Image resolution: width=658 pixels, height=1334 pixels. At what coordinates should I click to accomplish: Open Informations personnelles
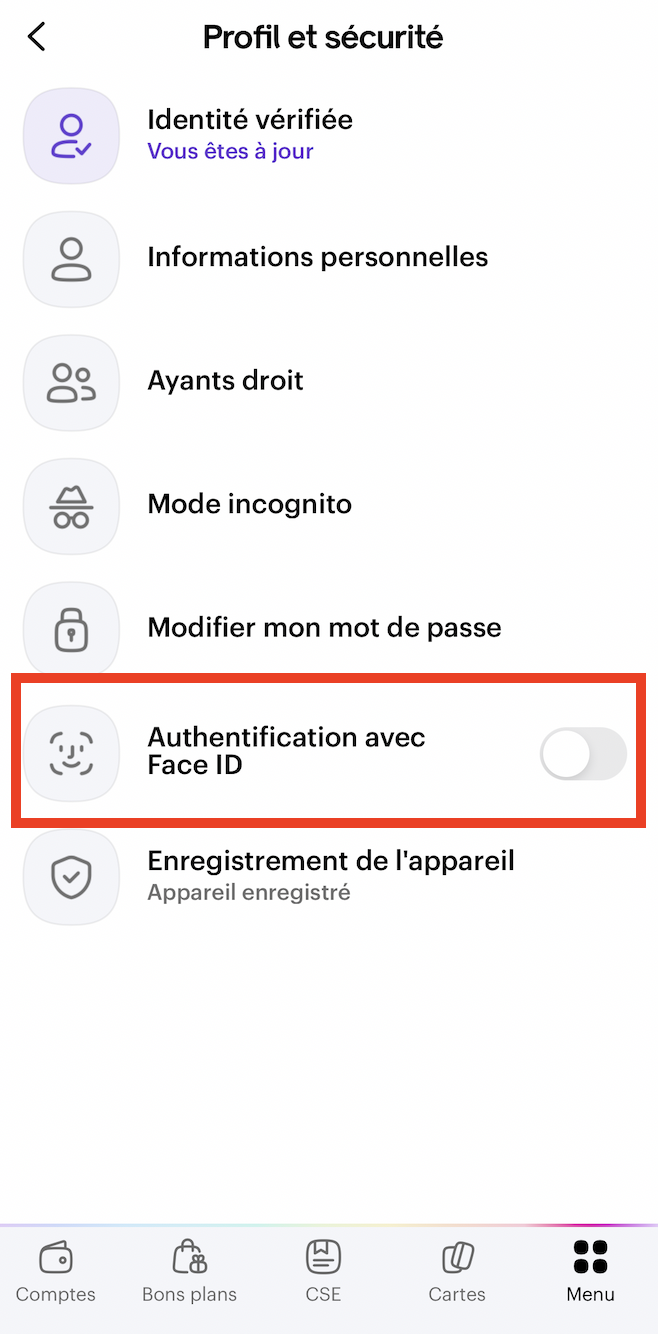317,258
